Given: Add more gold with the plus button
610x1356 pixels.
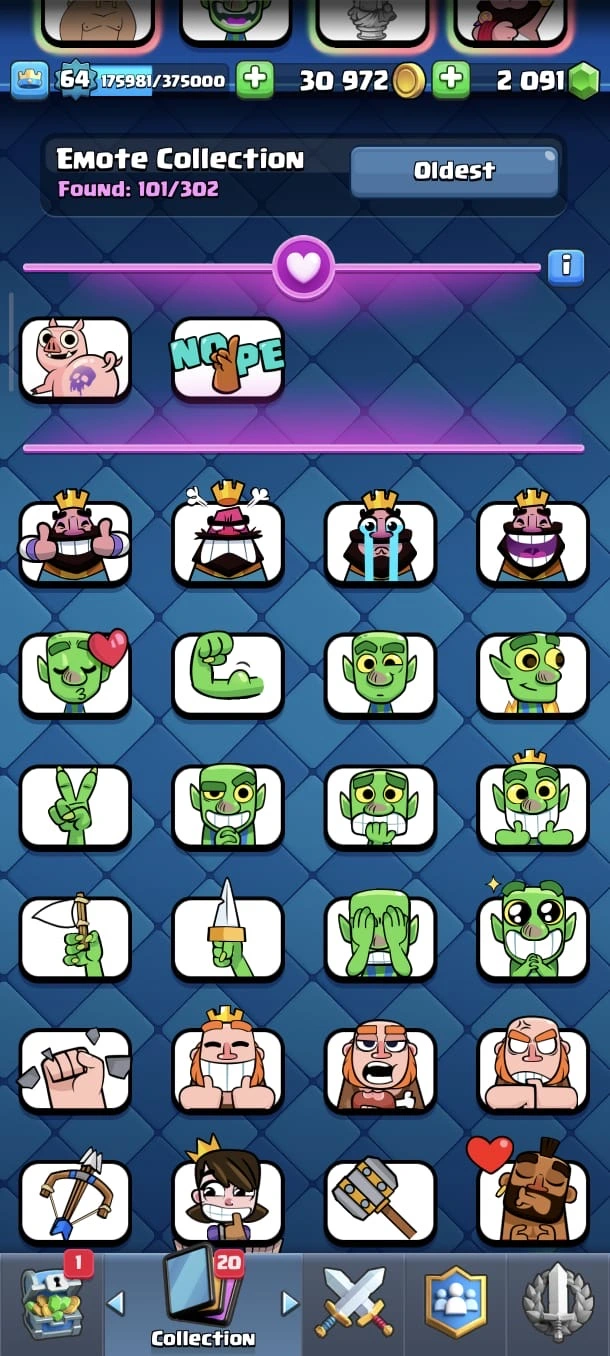Looking at the screenshot, I should [x=451, y=80].
